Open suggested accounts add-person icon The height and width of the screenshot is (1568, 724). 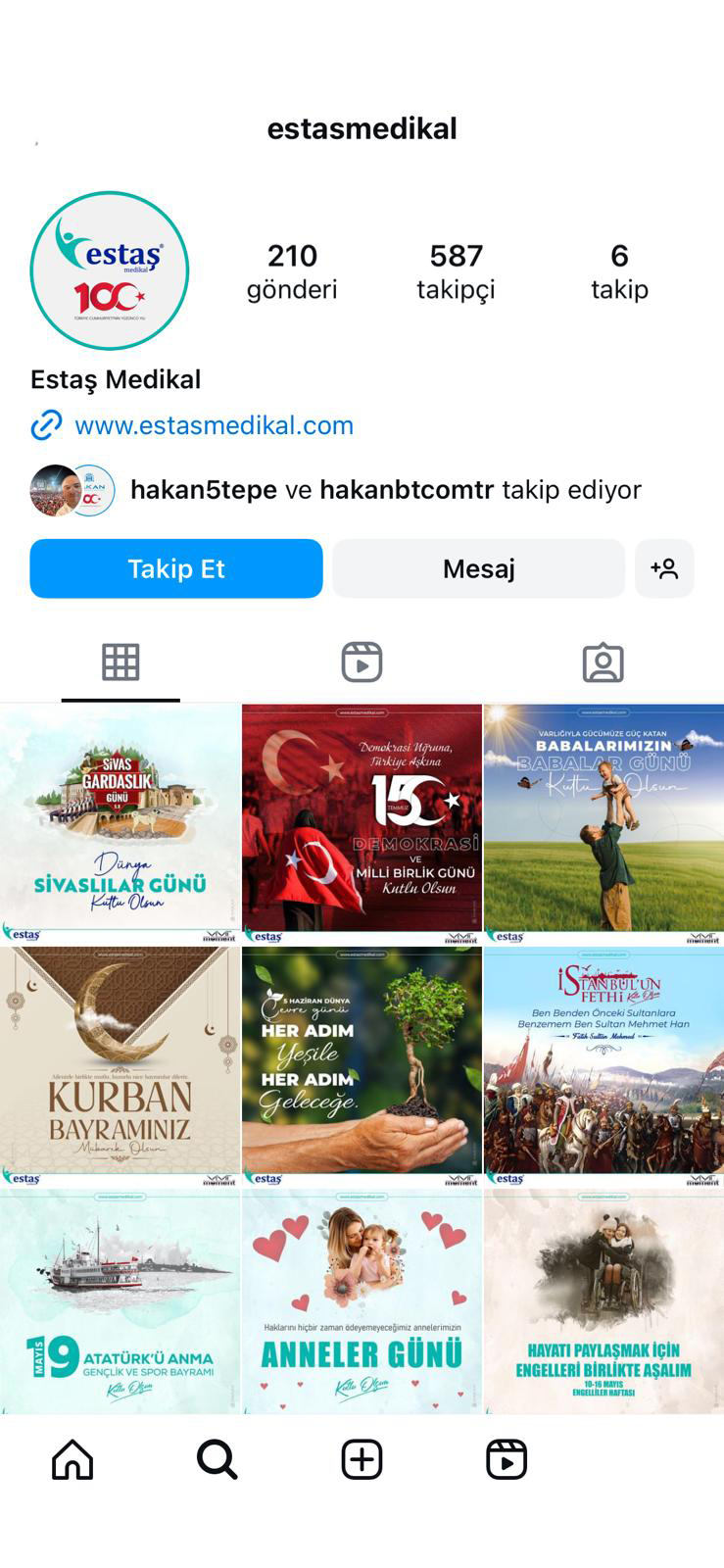664,568
